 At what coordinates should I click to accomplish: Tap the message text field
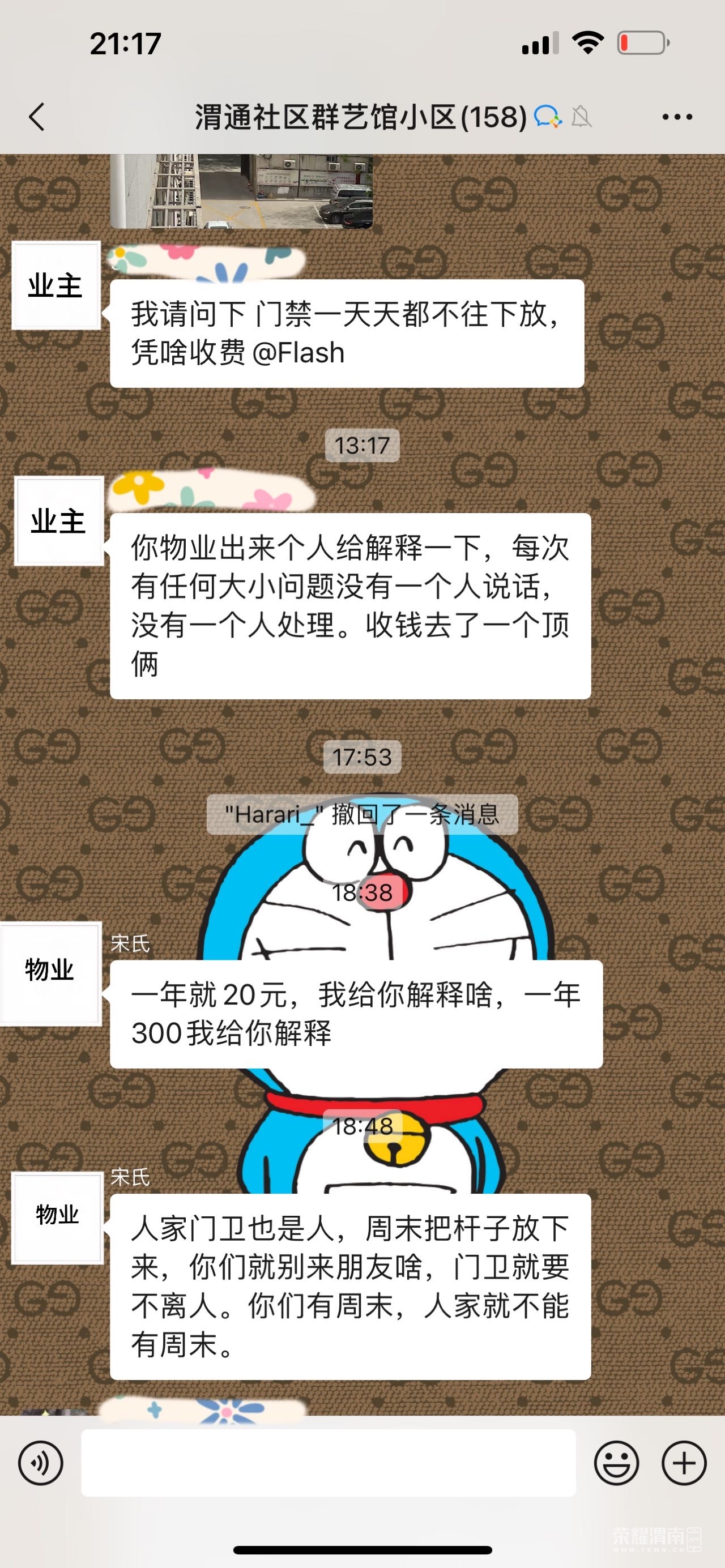click(x=328, y=1463)
